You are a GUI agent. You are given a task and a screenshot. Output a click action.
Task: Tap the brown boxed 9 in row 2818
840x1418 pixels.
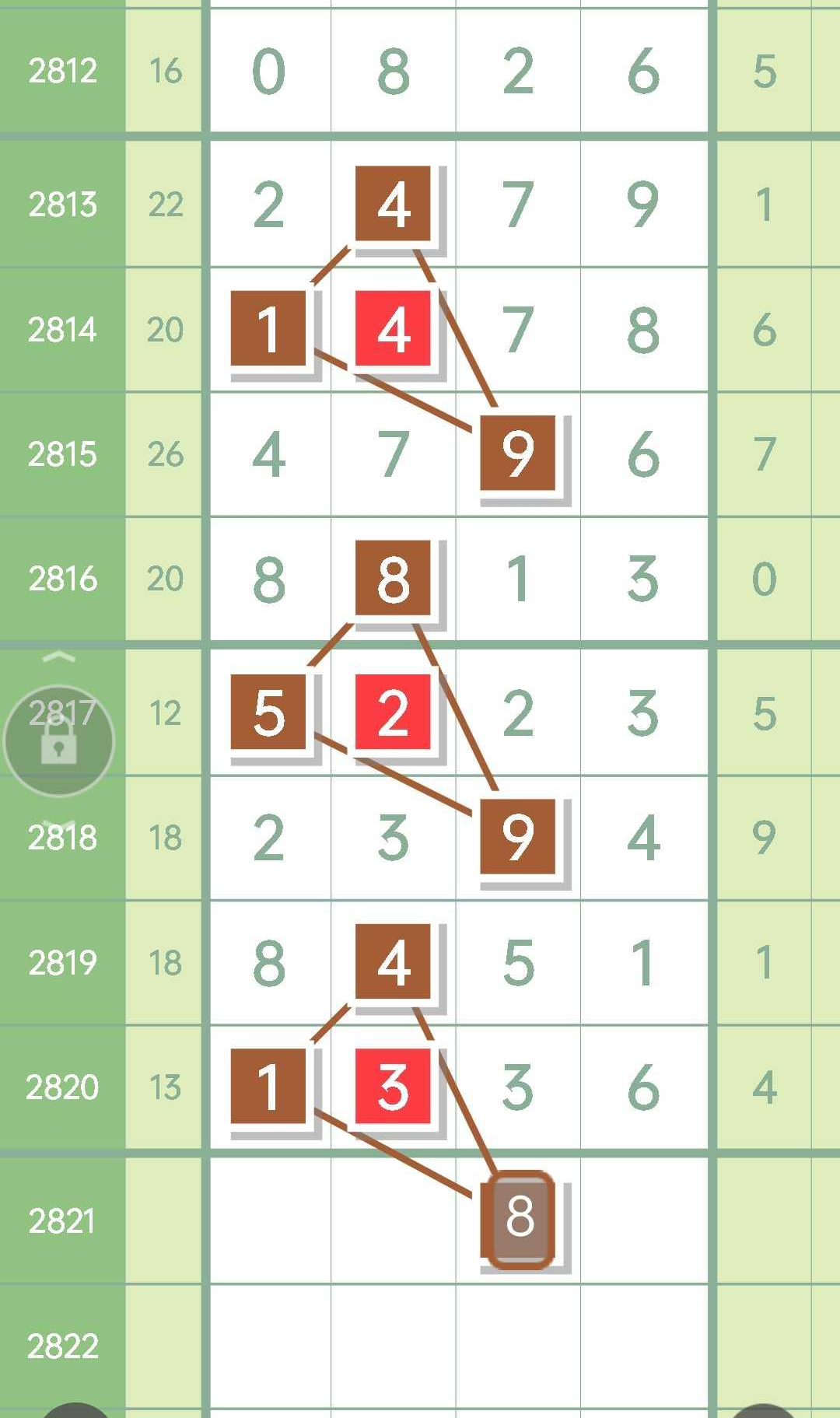517,837
